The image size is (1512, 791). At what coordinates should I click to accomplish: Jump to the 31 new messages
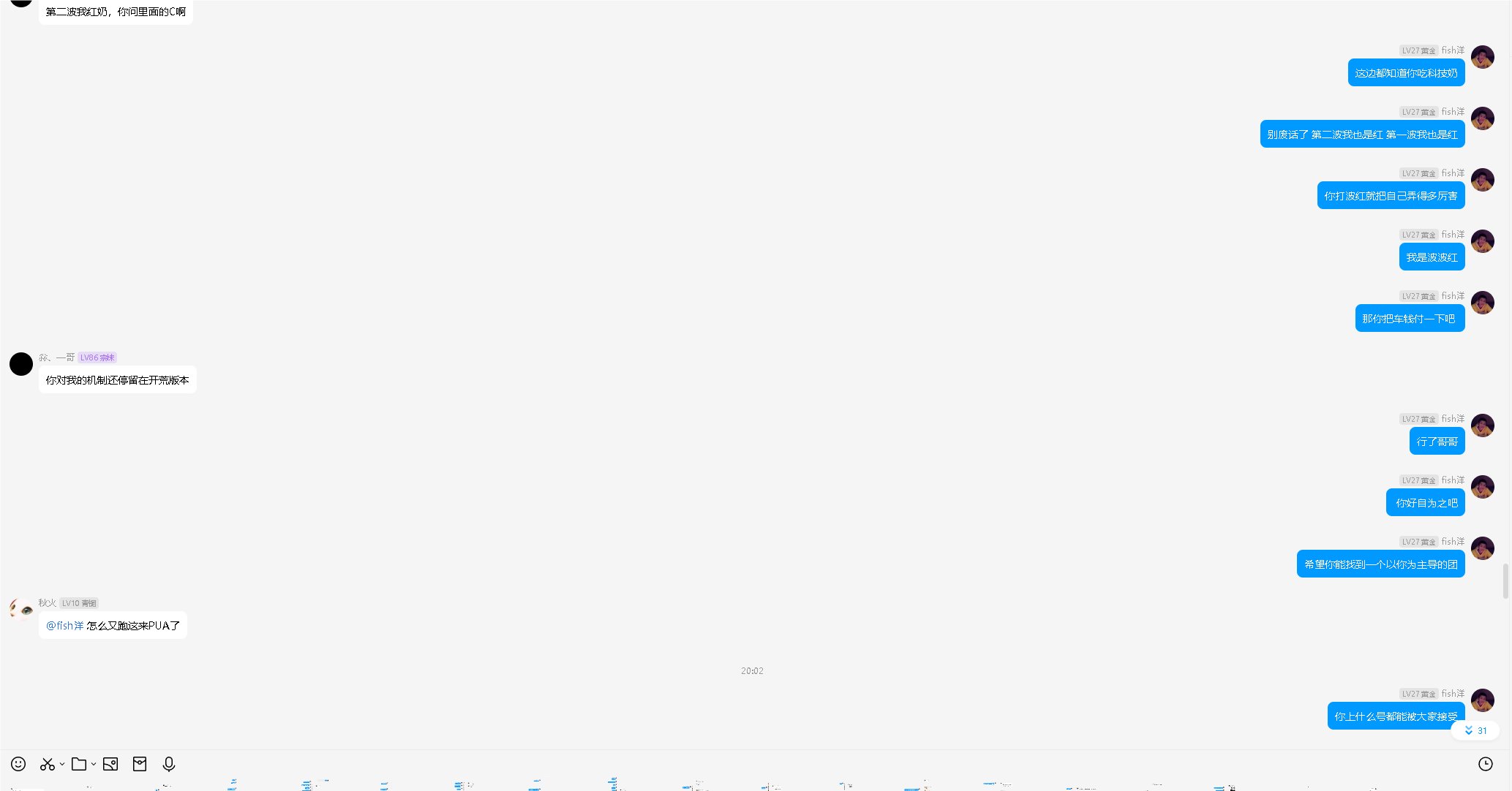click(x=1475, y=730)
